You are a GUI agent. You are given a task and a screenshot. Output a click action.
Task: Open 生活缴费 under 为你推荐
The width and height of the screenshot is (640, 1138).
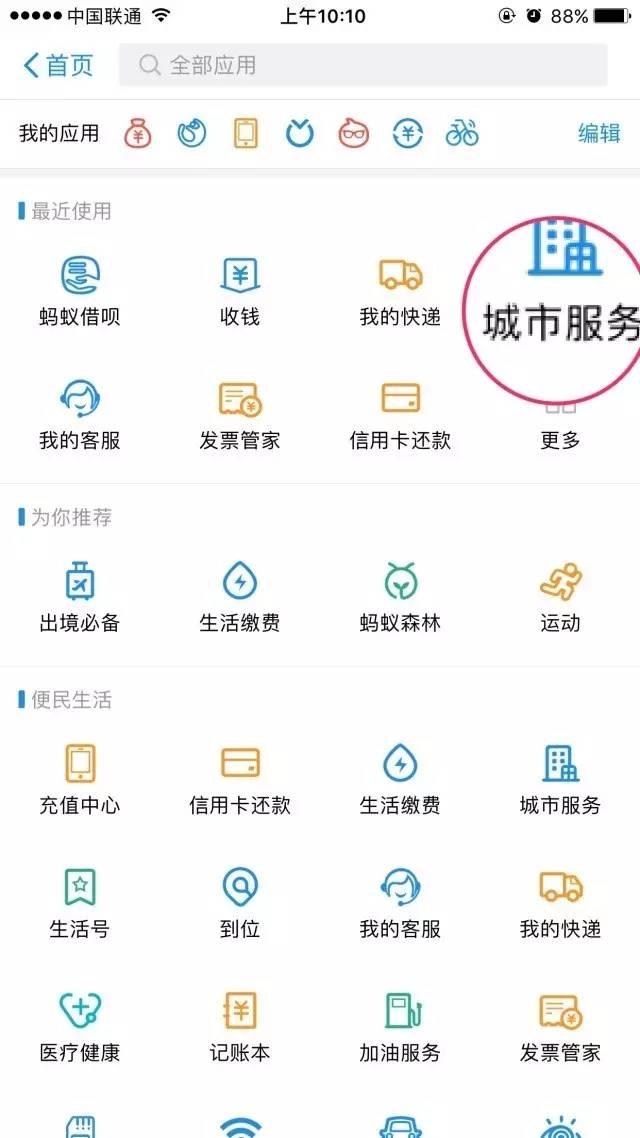(240, 597)
